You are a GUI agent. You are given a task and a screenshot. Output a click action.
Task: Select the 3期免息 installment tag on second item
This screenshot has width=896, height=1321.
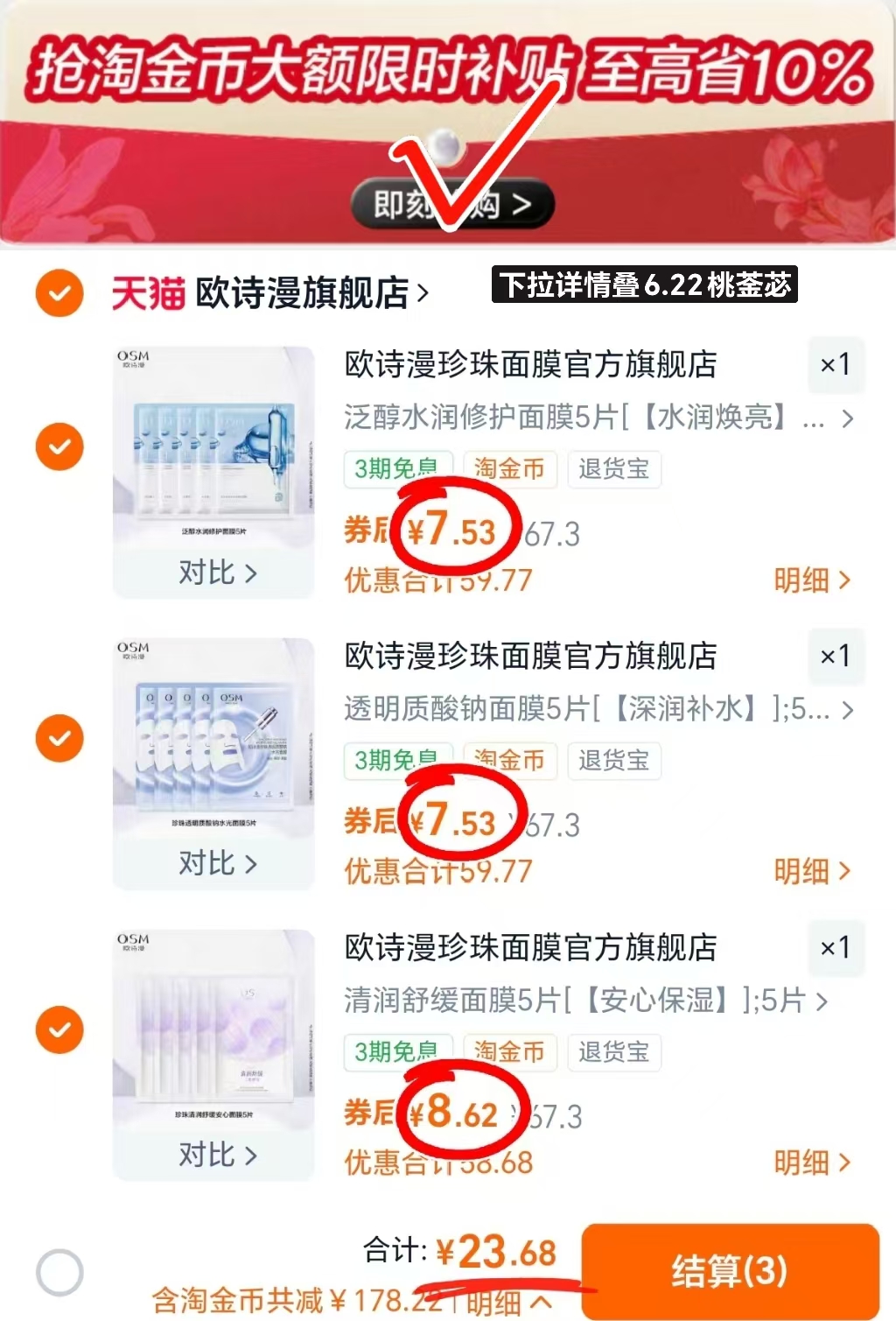point(398,761)
